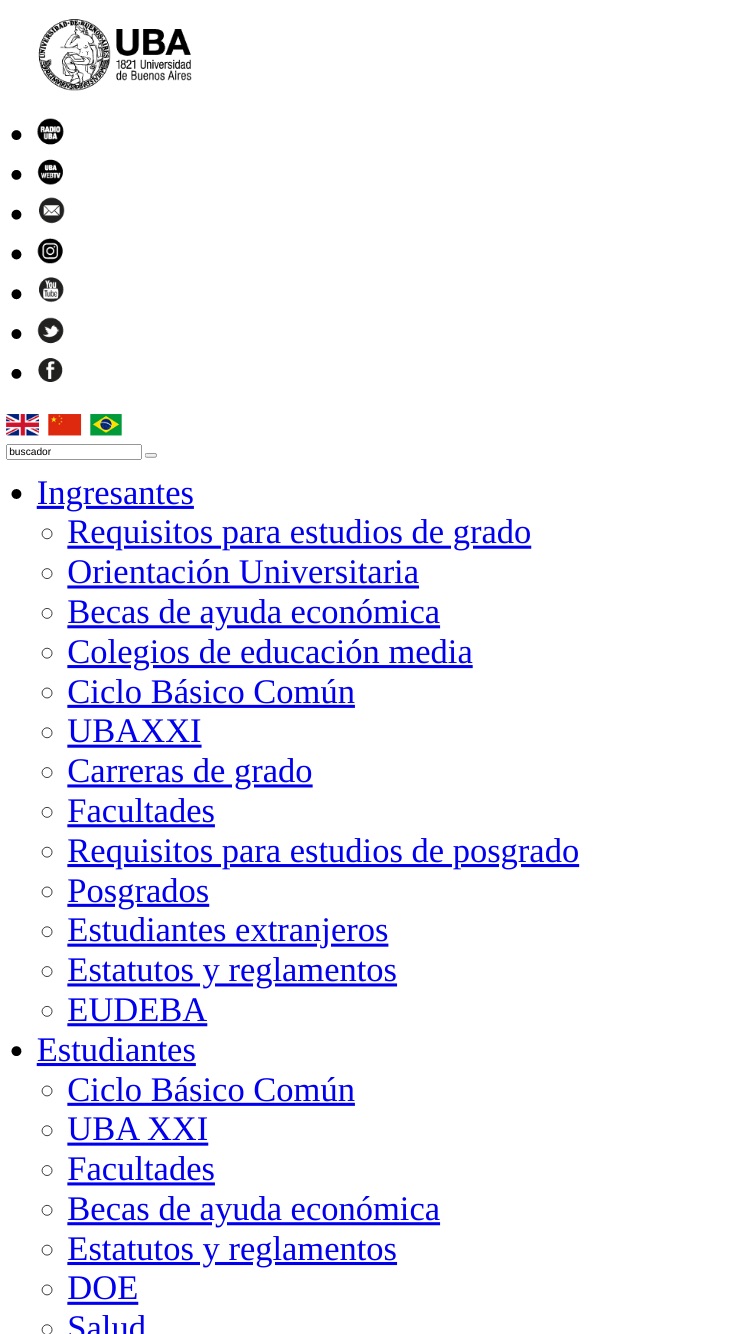The height and width of the screenshot is (1334, 750).
Task: Open the UBA WebTV icon
Action: pos(50,172)
